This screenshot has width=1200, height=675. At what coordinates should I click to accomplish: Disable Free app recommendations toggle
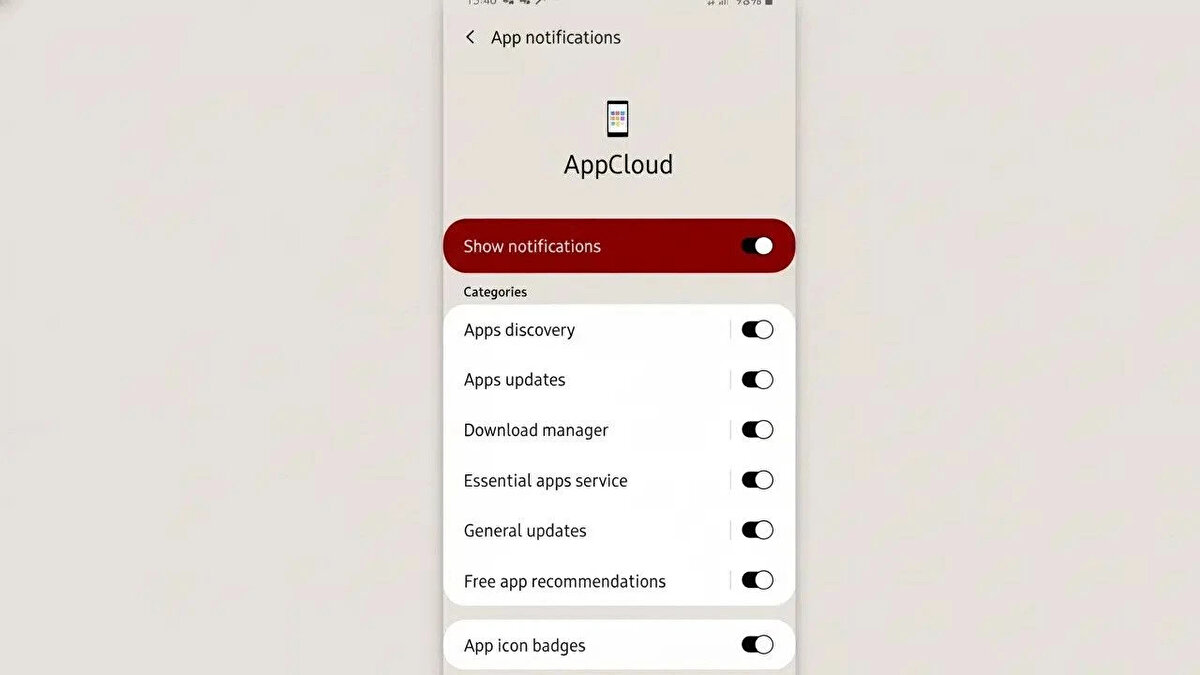(x=757, y=580)
